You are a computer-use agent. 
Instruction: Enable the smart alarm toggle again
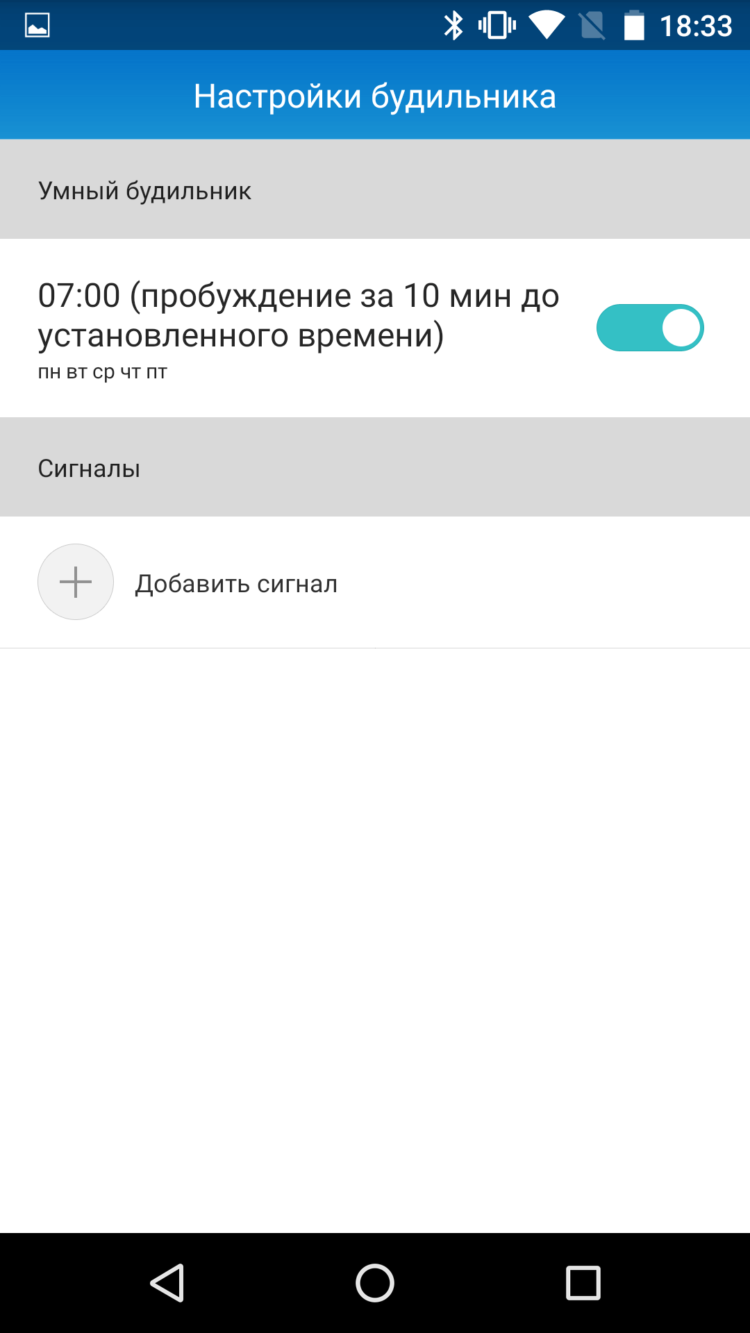pos(649,327)
